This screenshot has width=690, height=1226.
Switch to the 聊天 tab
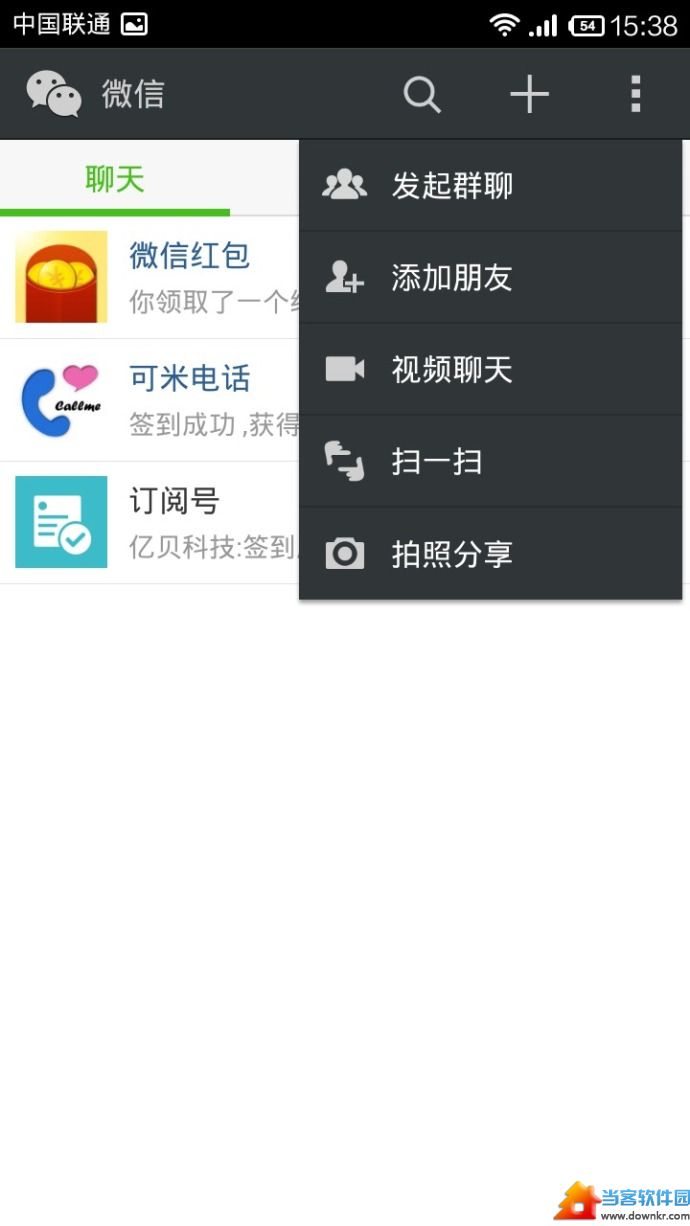(x=115, y=180)
